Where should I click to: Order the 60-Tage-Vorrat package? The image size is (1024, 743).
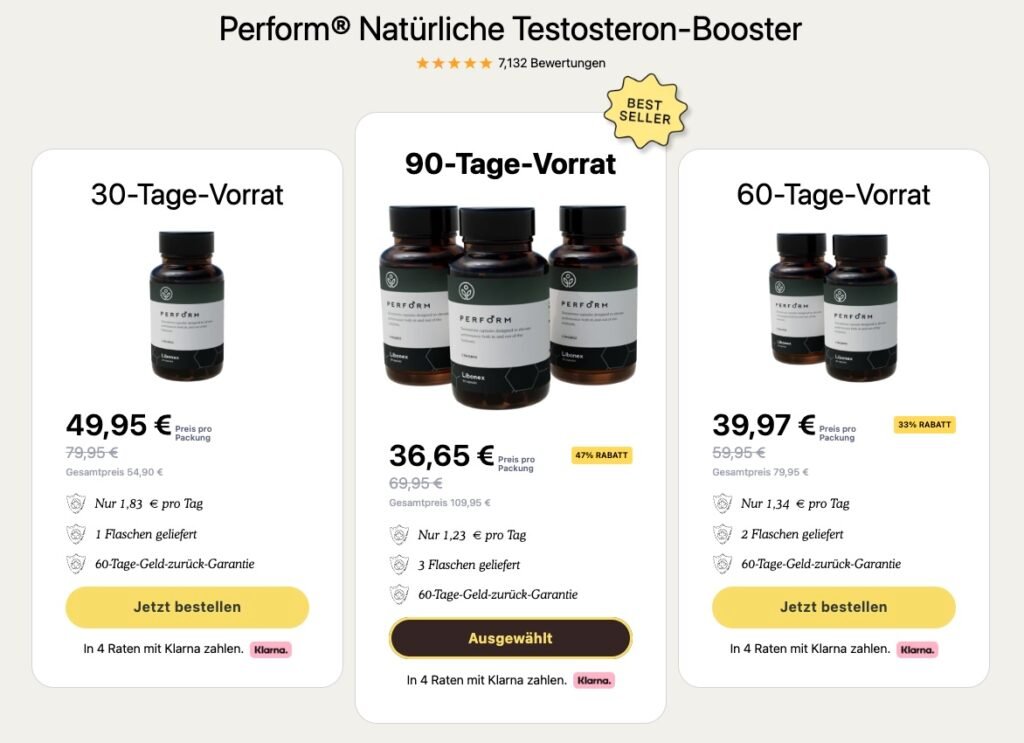click(x=833, y=607)
